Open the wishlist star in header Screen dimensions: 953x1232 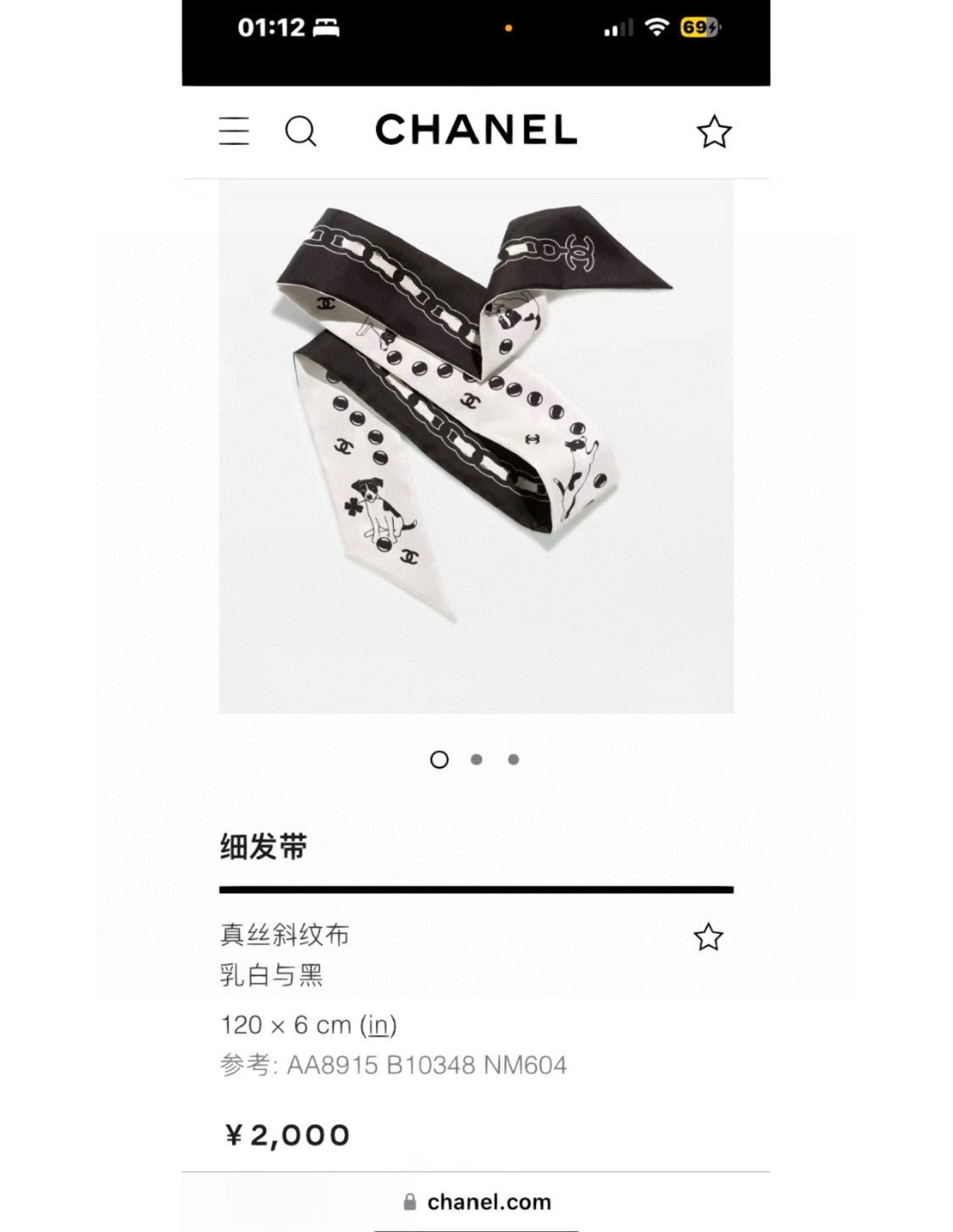(713, 132)
